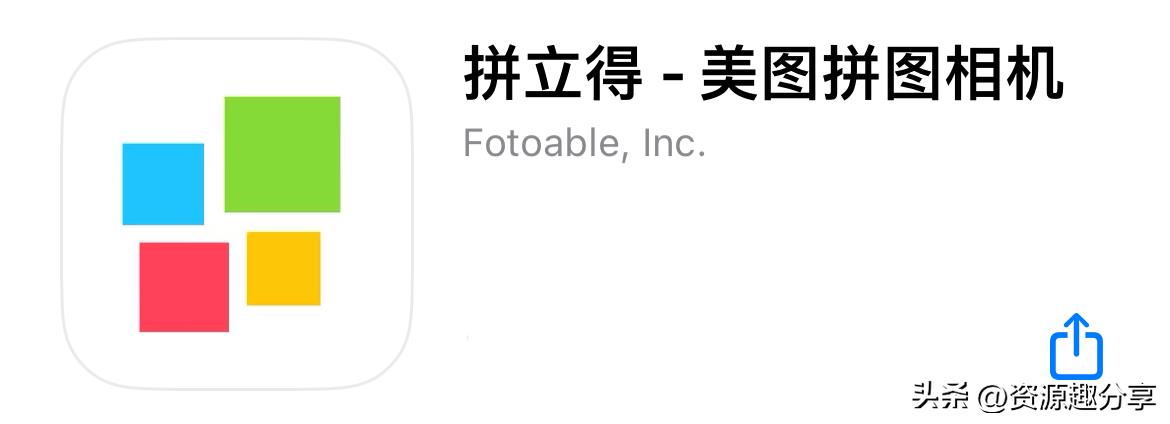Open the Fotoable, Inc. developer page

(x=585, y=143)
